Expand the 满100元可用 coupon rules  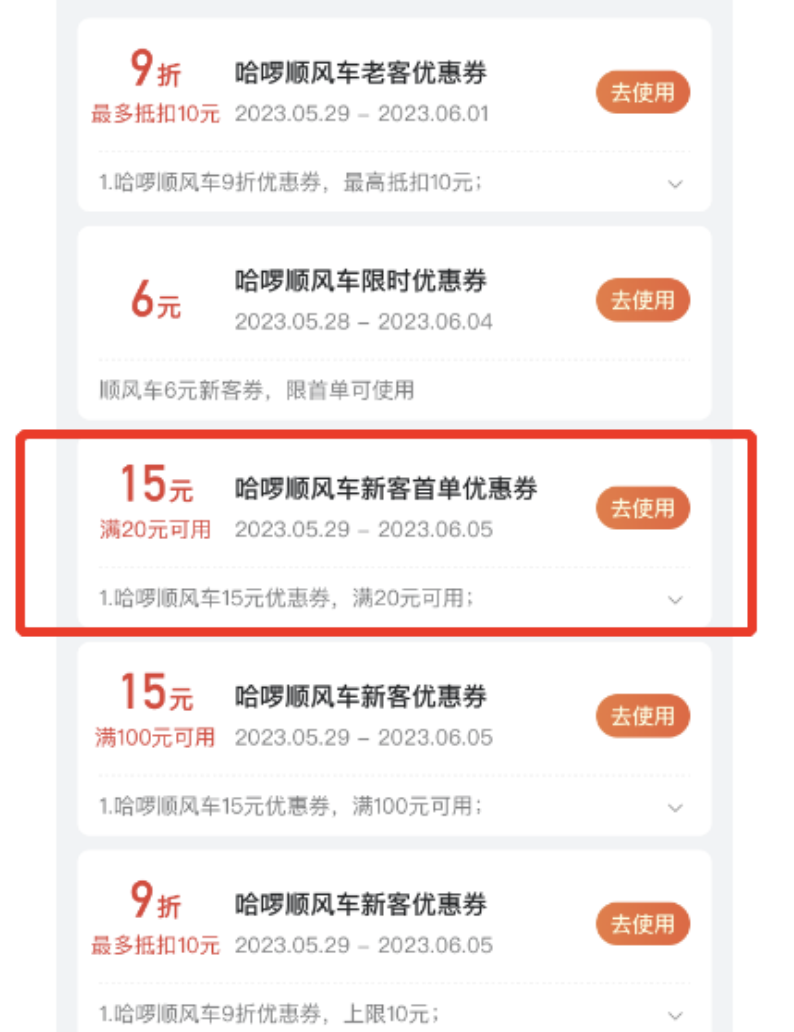pyautogui.click(x=675, y=807)
